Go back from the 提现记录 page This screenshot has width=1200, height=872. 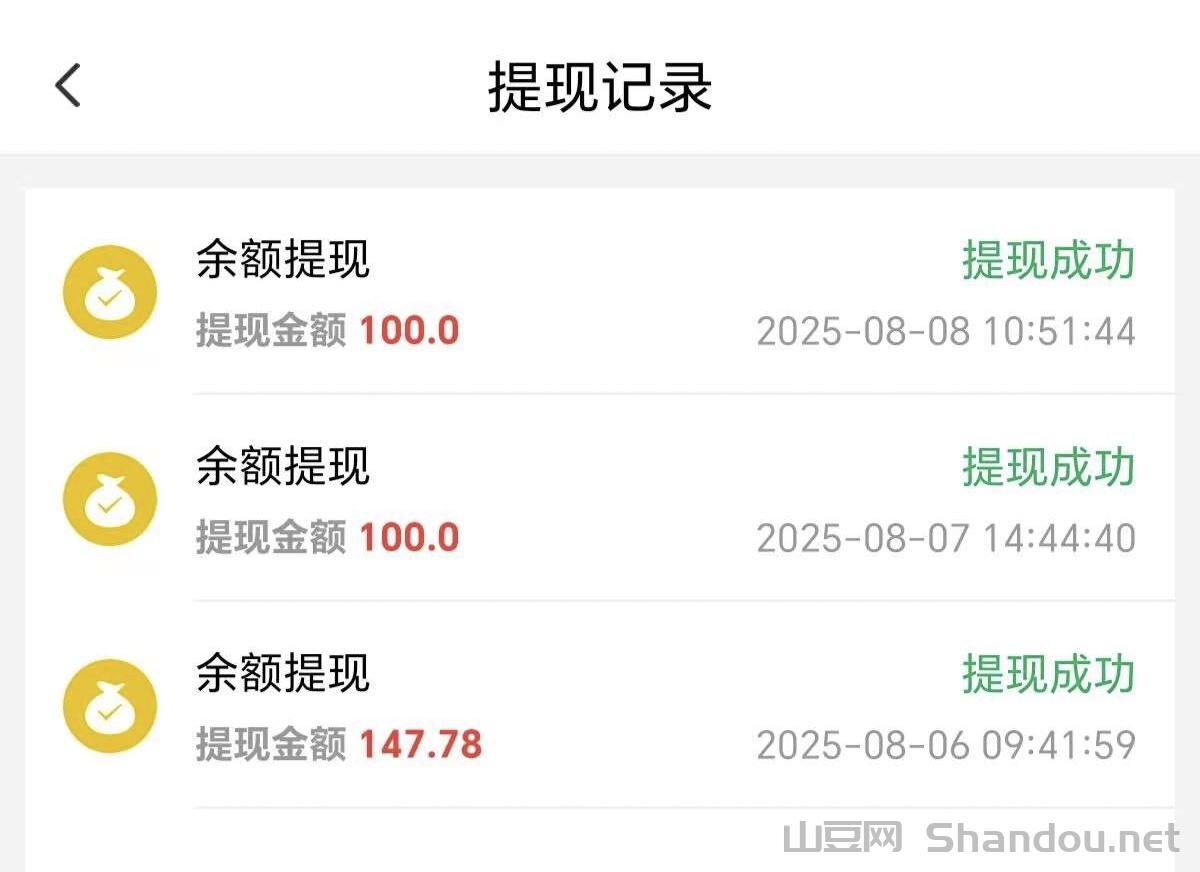(68, 86)
